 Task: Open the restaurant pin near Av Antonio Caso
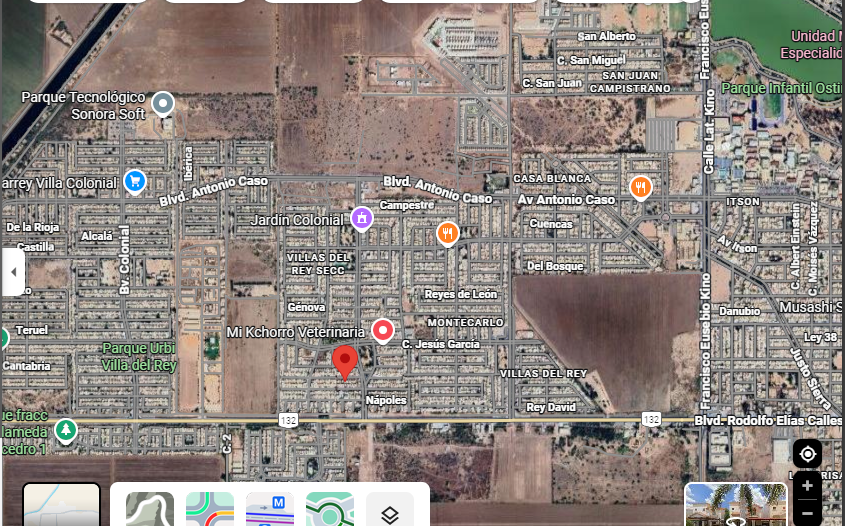641,186
